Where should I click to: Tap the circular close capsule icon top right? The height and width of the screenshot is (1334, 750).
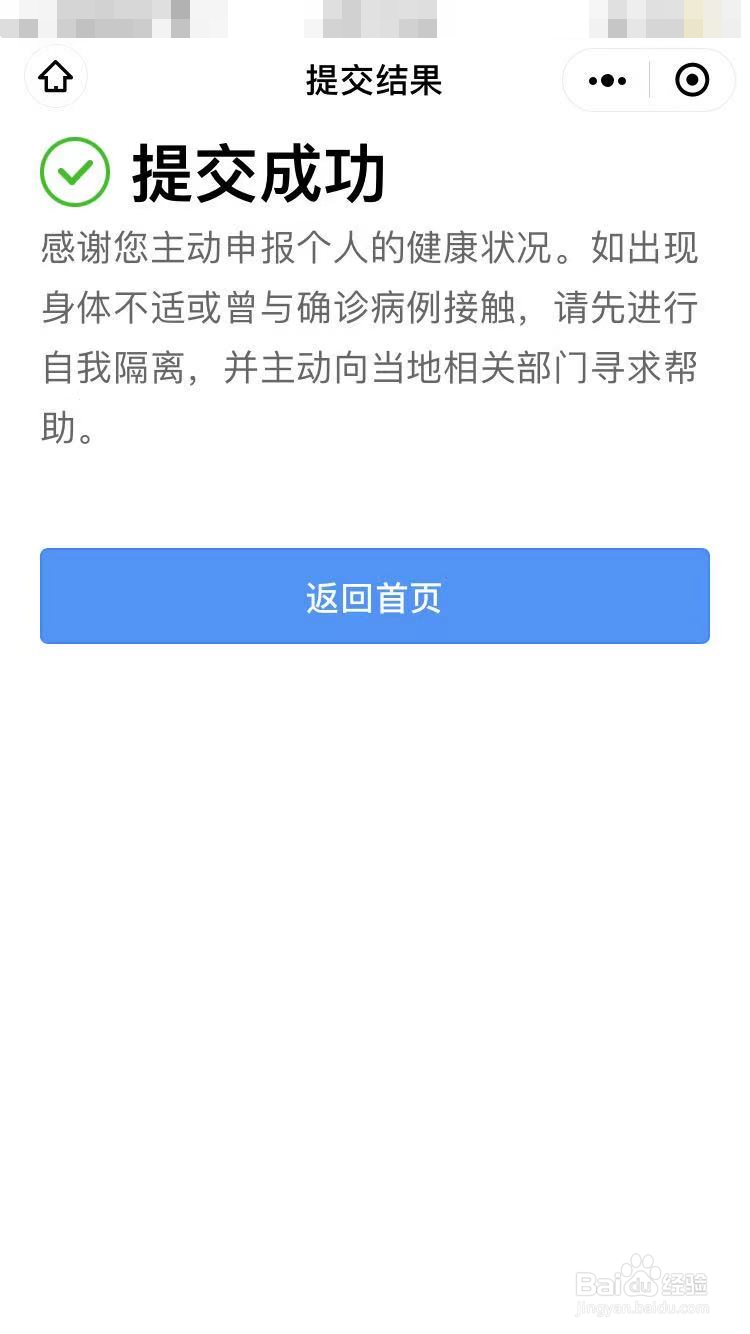692,80
